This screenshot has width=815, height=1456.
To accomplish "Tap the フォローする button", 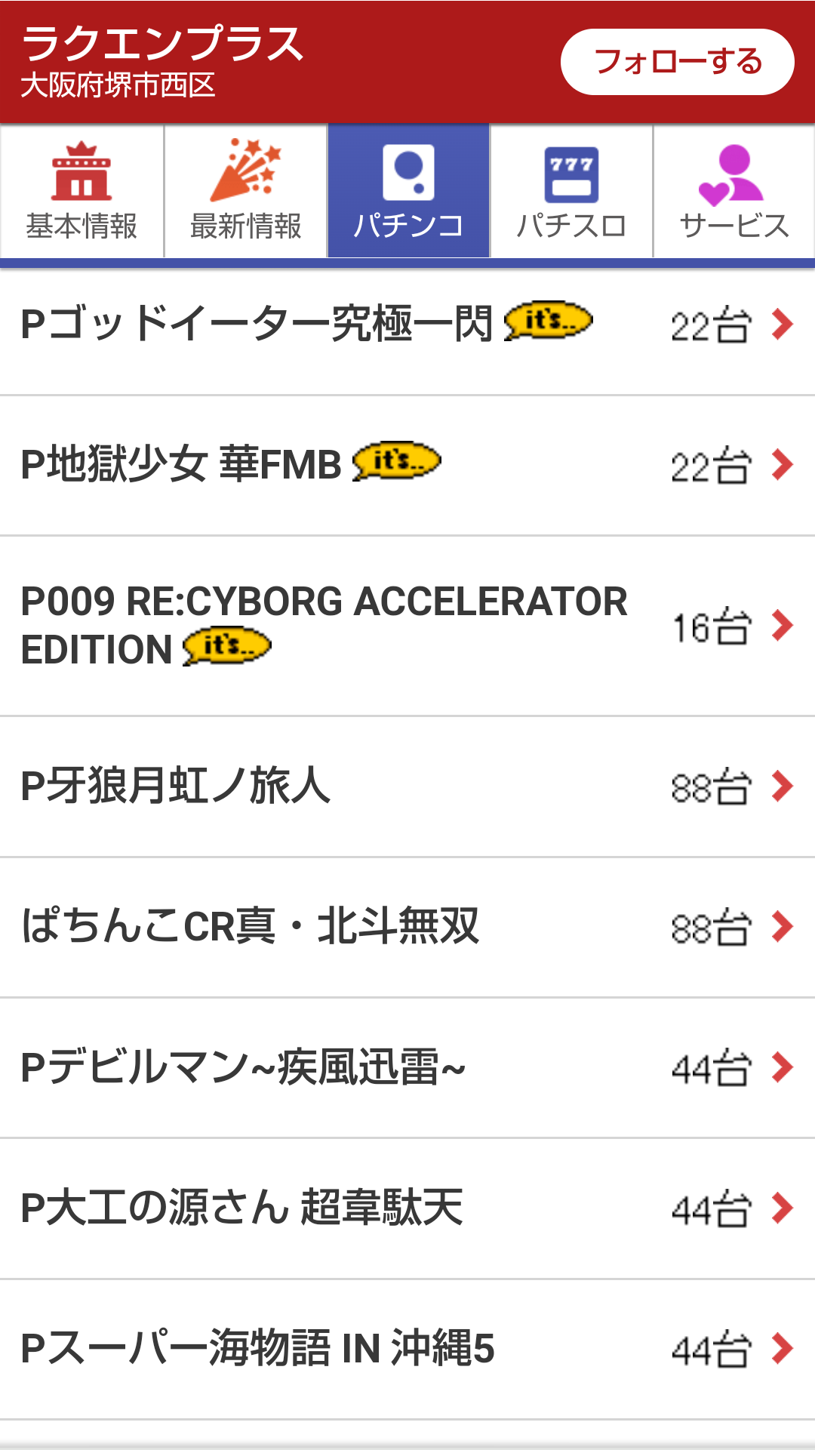I will tap(677, 62).
